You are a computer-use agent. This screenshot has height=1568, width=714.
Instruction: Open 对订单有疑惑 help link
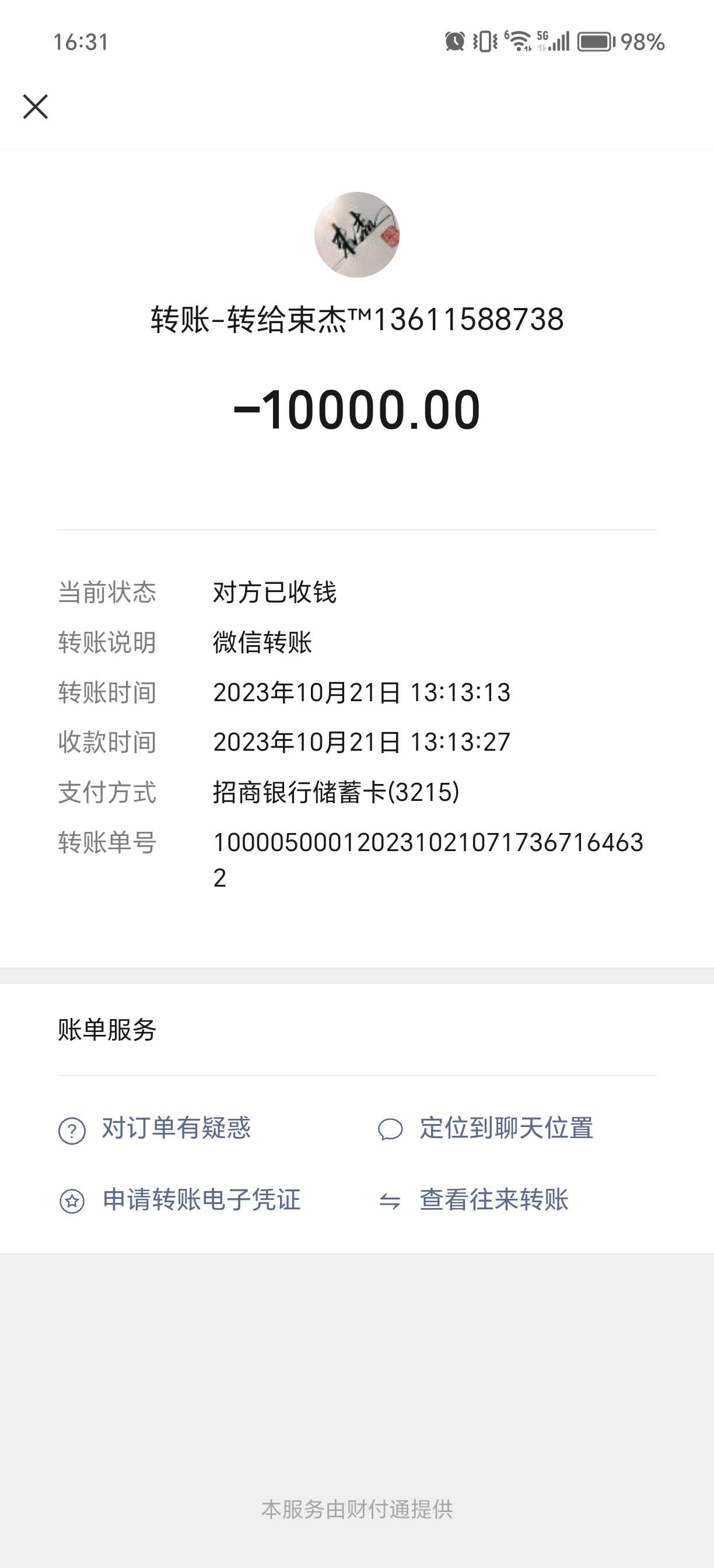coord(176,1129)
